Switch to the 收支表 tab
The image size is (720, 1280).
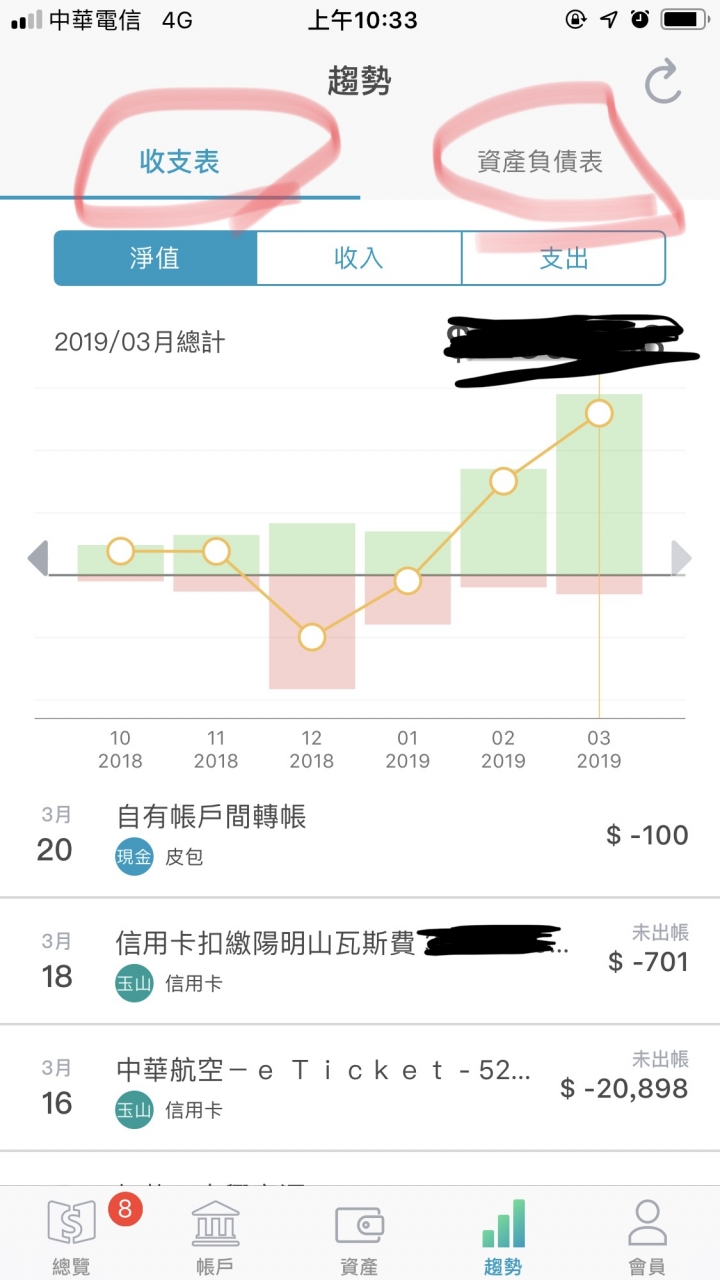[180, 162]
